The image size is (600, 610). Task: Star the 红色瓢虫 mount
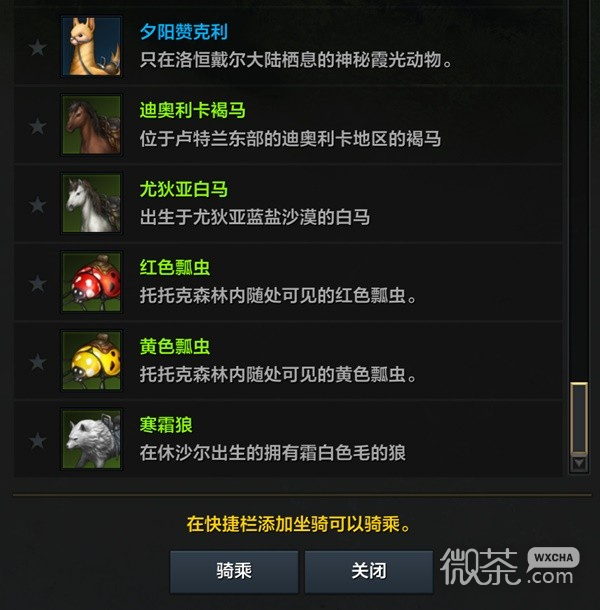(37, 283)
